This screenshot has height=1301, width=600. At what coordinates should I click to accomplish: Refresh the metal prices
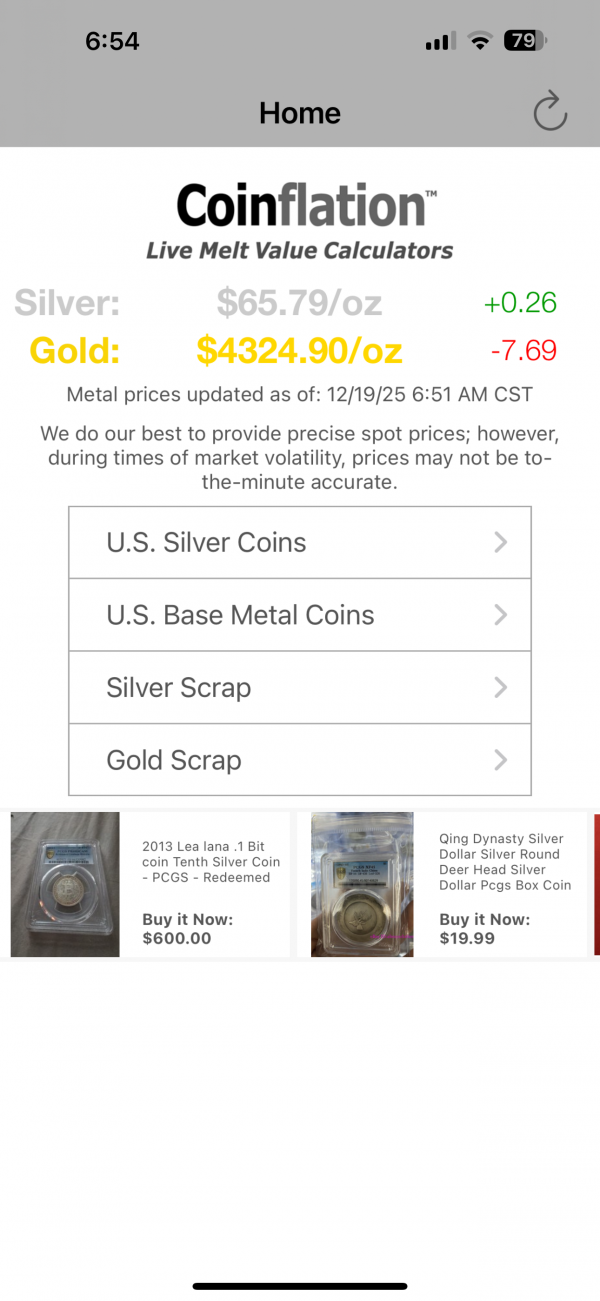[550, 112]
